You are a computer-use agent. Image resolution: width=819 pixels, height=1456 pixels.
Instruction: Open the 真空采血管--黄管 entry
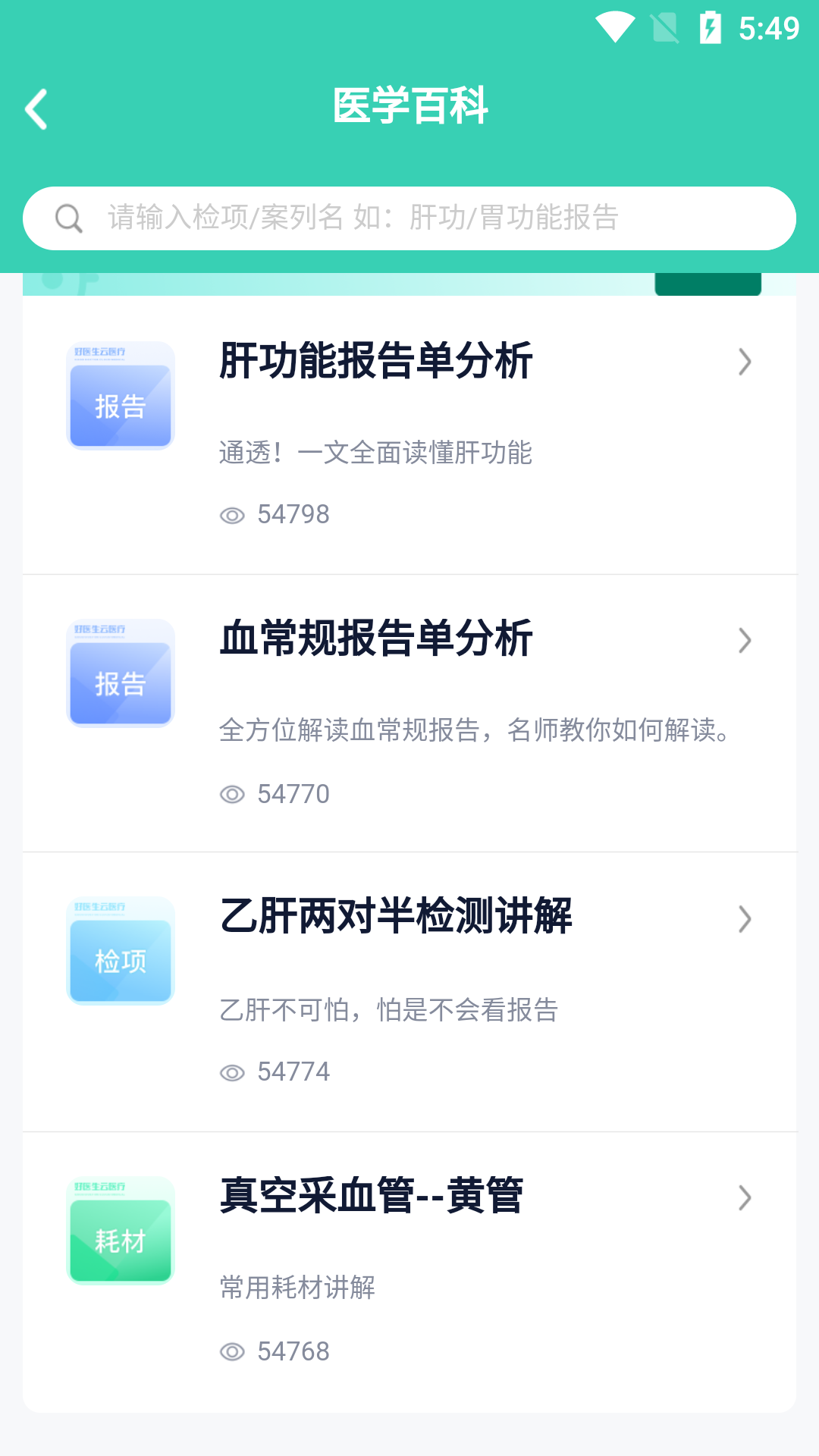[x=745, y=1197]
